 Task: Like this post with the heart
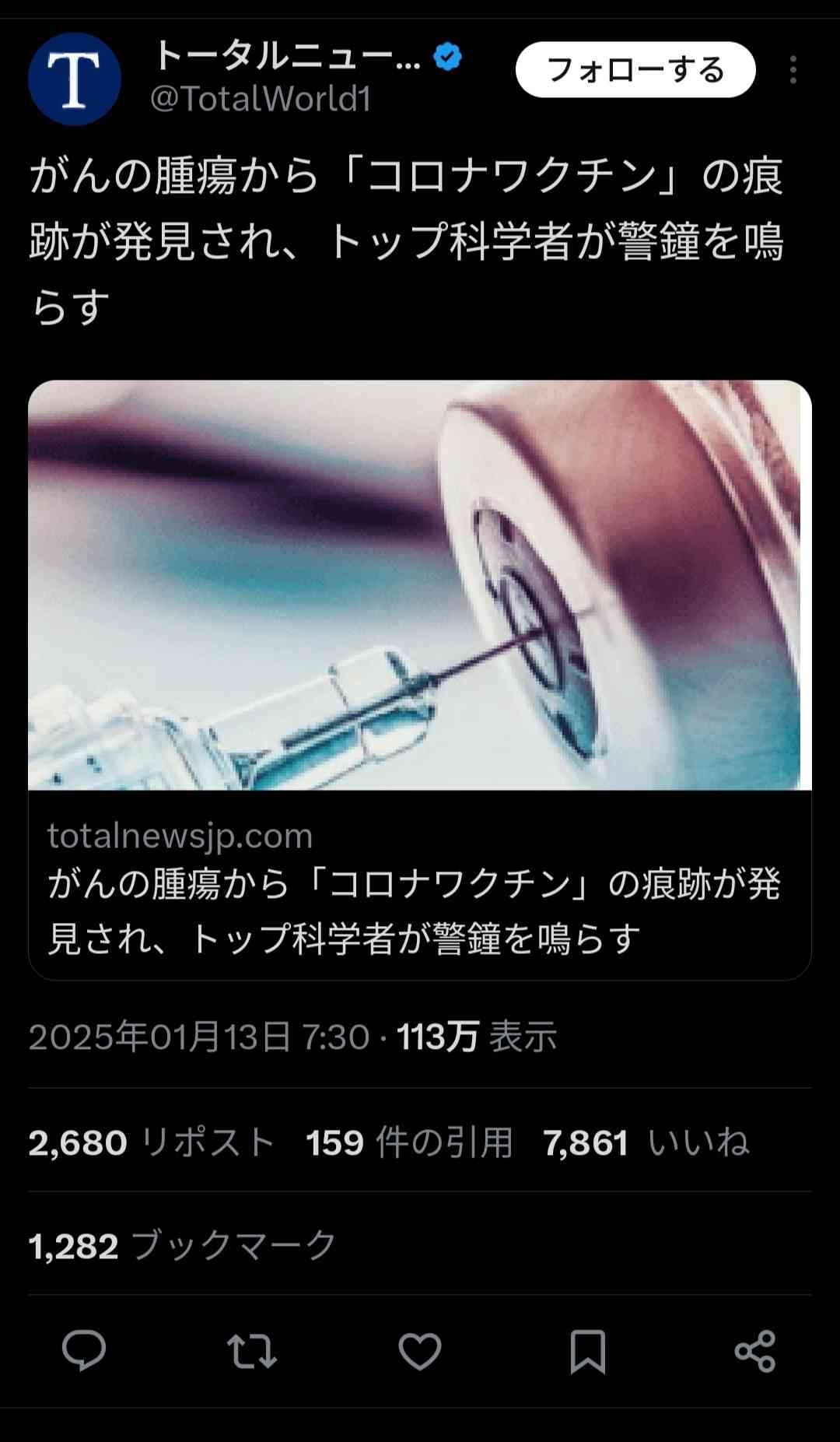(x=420, y=1351)
